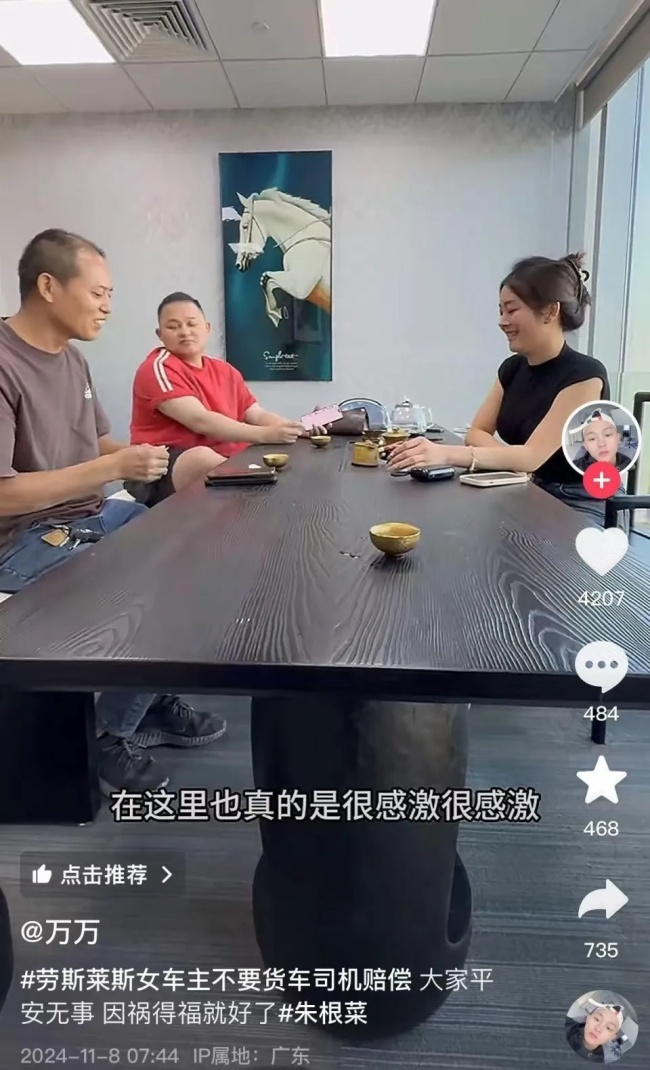Image resolution: width=650 pixels, height=1070 pixels.
Task: Like this video with the heart
Action: click(601, 551)
